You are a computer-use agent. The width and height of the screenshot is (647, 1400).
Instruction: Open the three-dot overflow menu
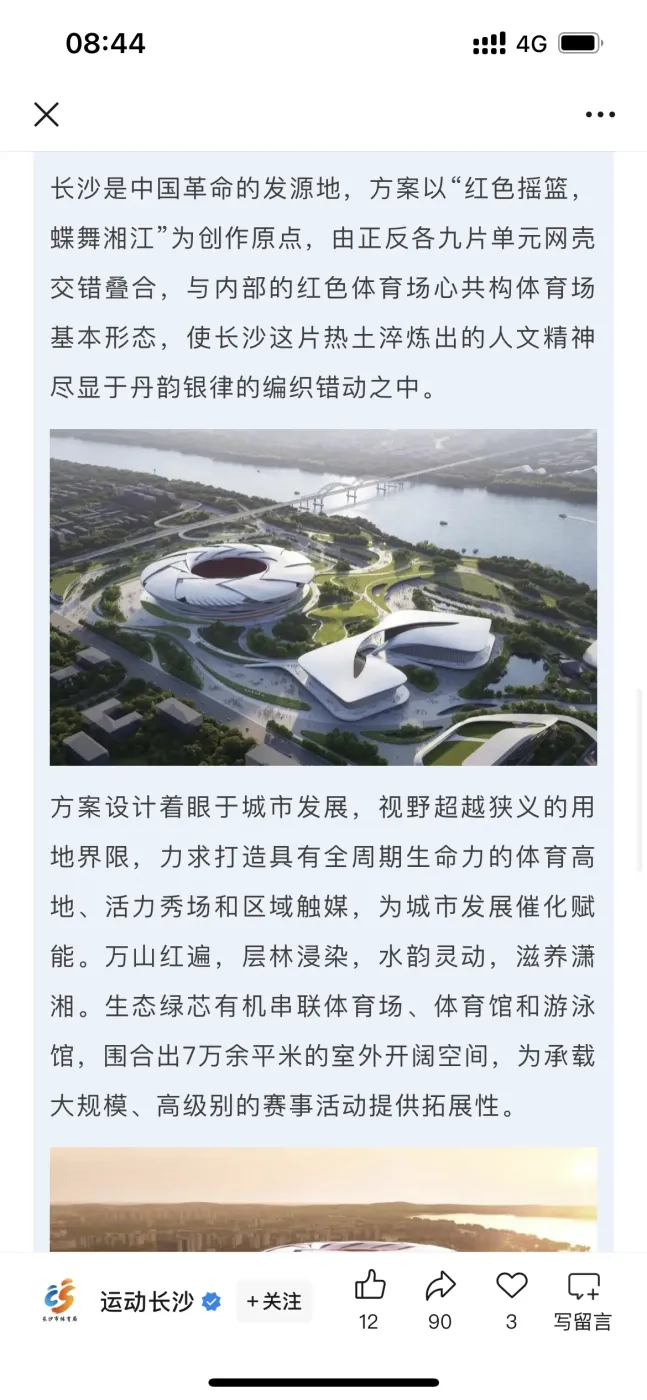coord(600,114)
